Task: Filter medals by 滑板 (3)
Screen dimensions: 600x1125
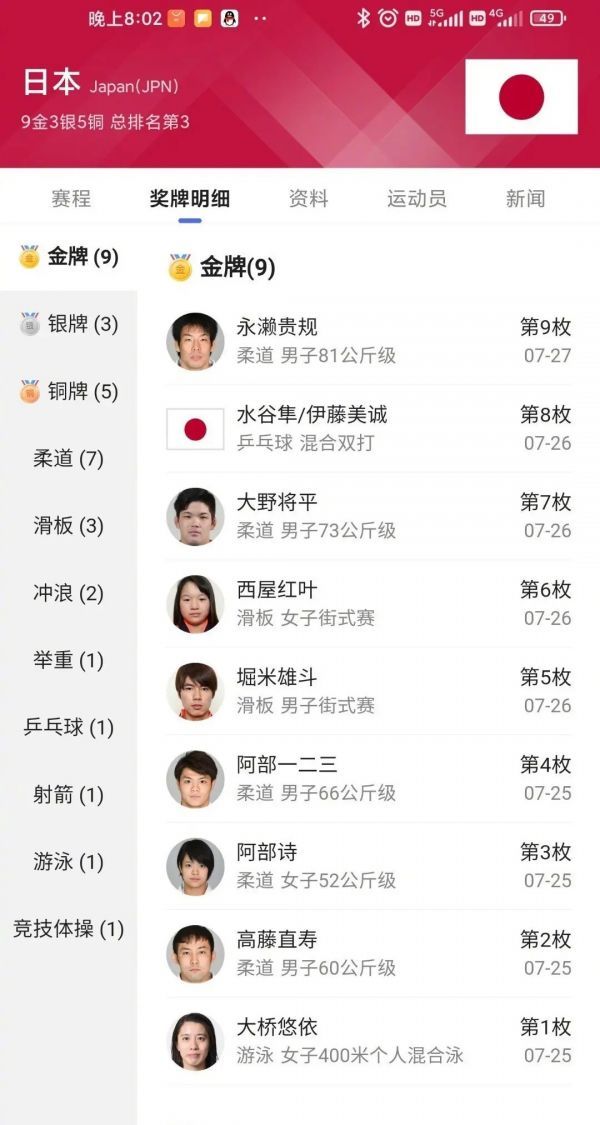Action: pos(69,525)
